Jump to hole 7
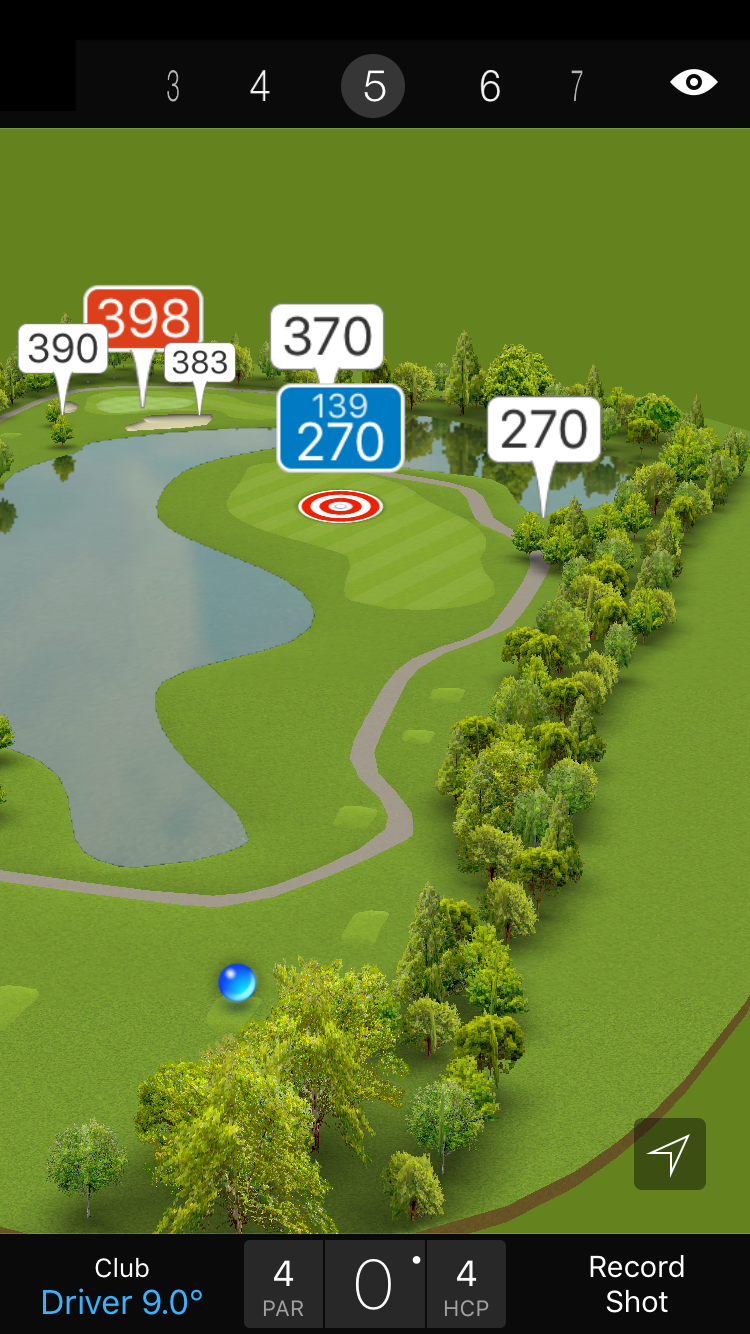The width and height of the screenshot is (750, 1334). tap(576, 87)
